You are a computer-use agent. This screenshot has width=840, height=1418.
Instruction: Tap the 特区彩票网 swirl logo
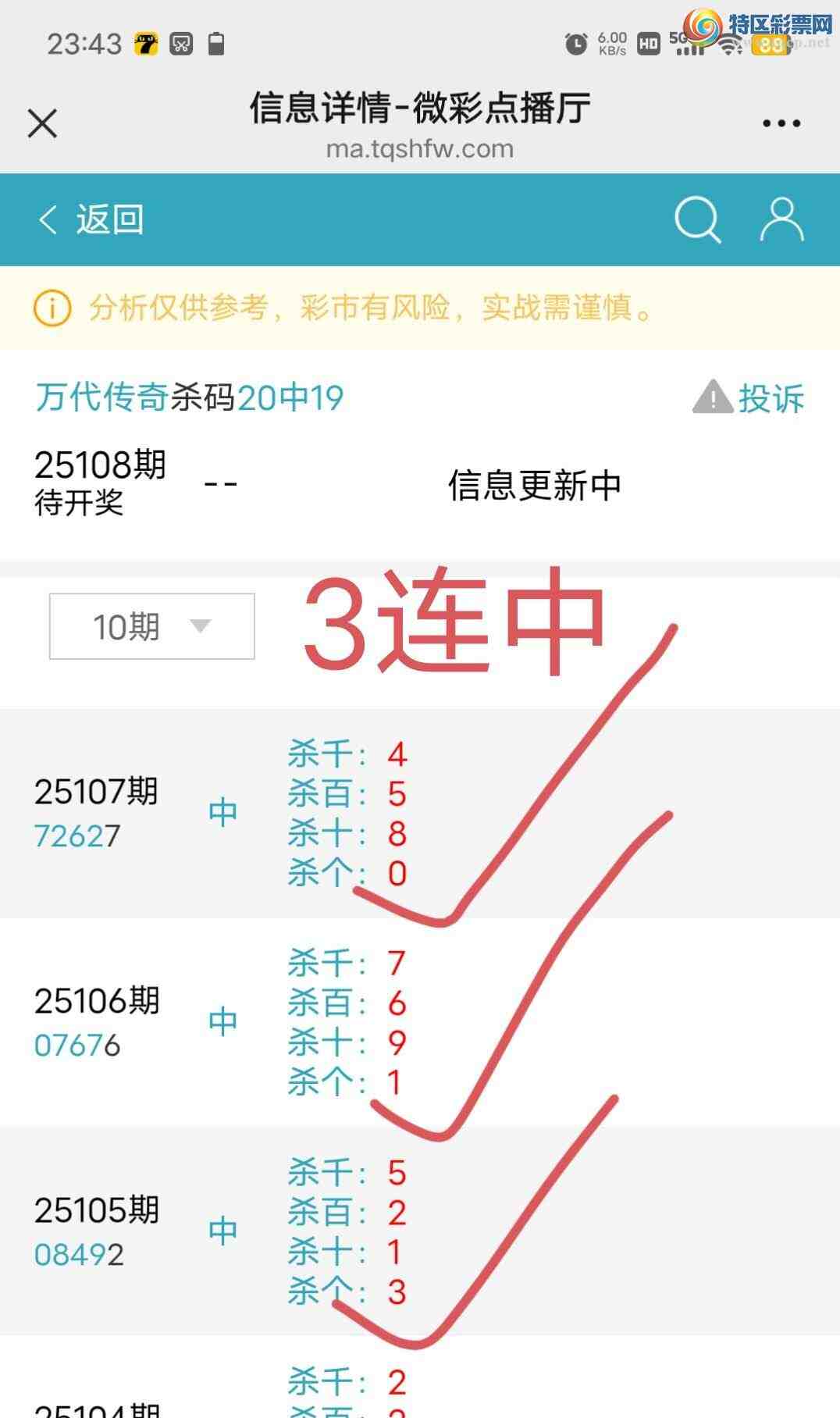701,26
